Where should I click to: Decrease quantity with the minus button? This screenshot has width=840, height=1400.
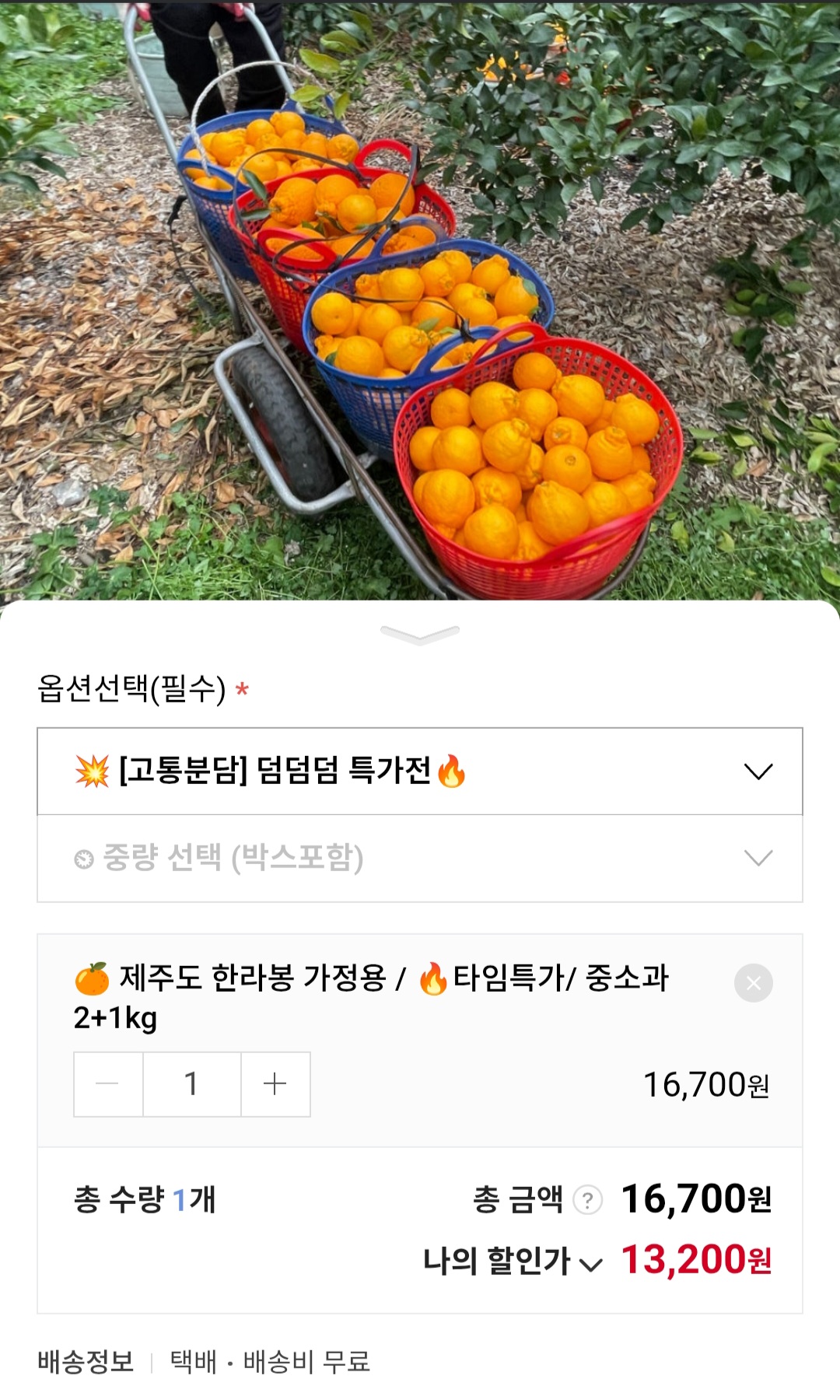[108, 1084]
